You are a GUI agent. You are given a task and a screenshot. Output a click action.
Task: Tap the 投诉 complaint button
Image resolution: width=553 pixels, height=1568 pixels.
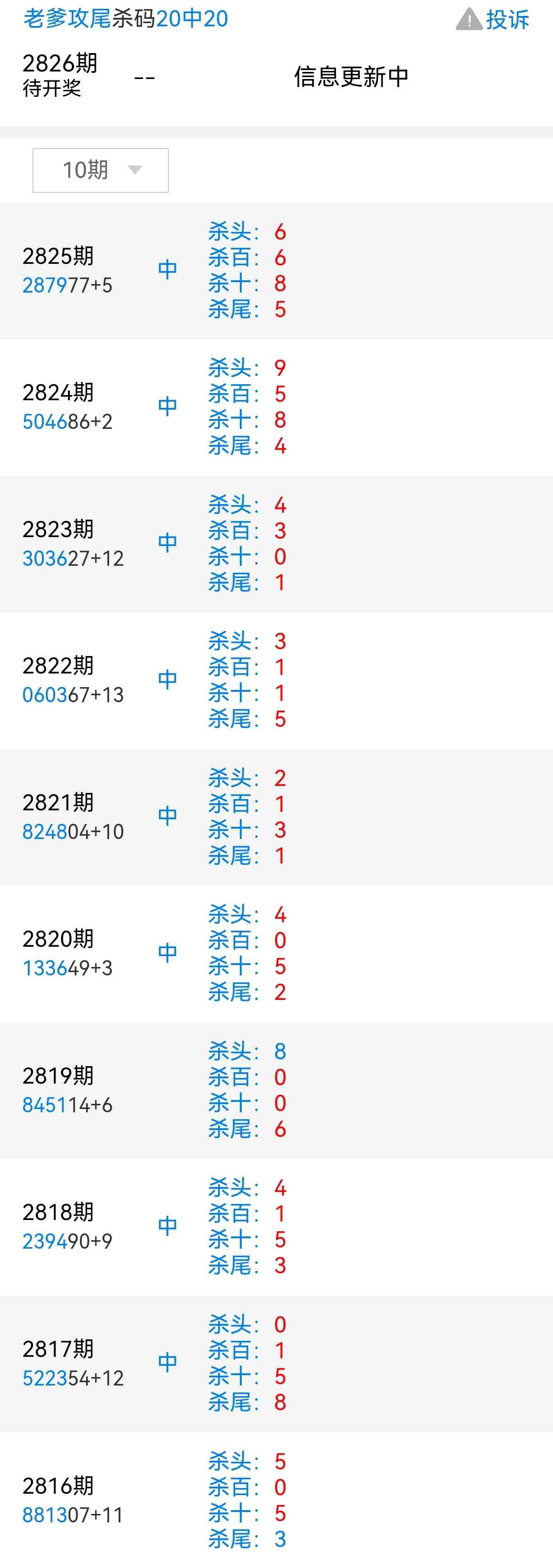tap(493, 19)
